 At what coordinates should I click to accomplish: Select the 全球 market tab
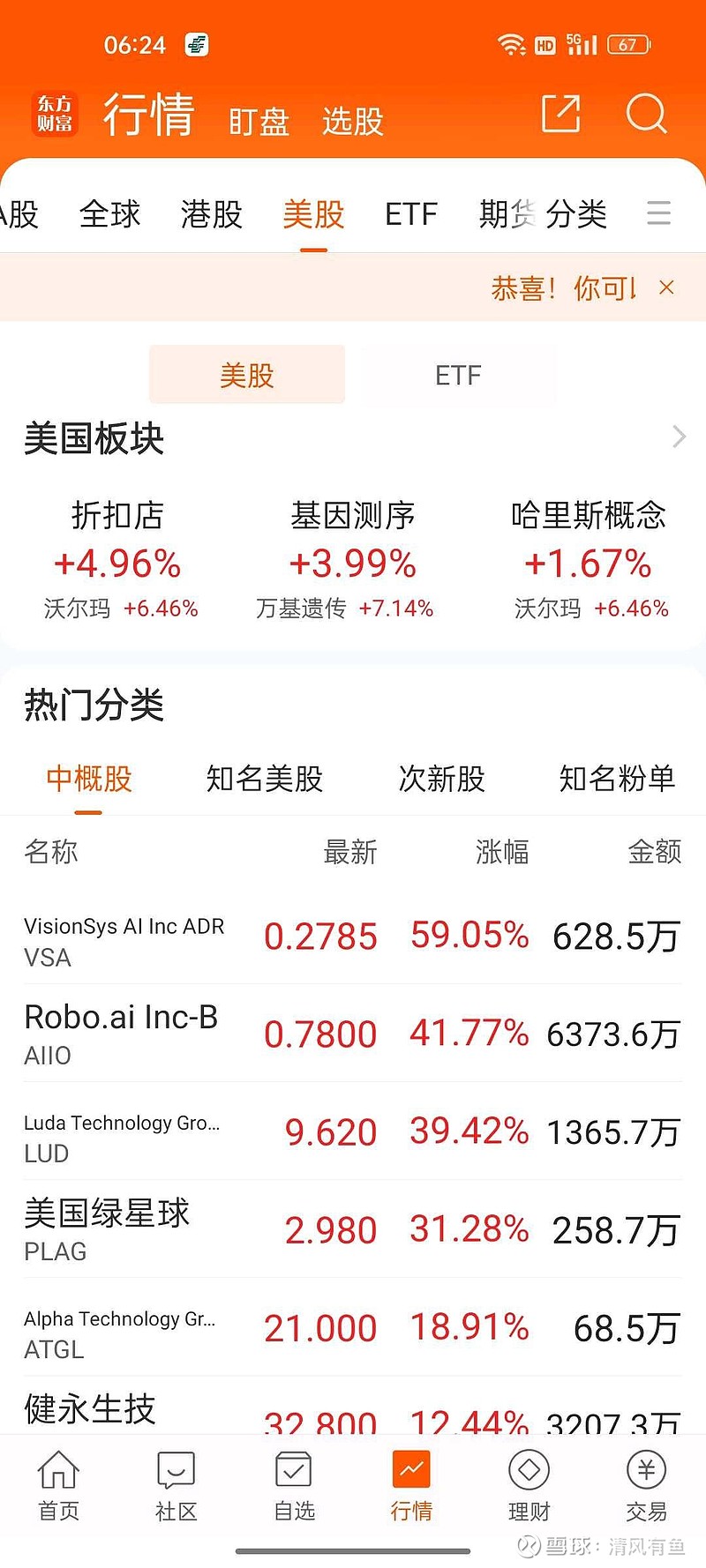110,213
